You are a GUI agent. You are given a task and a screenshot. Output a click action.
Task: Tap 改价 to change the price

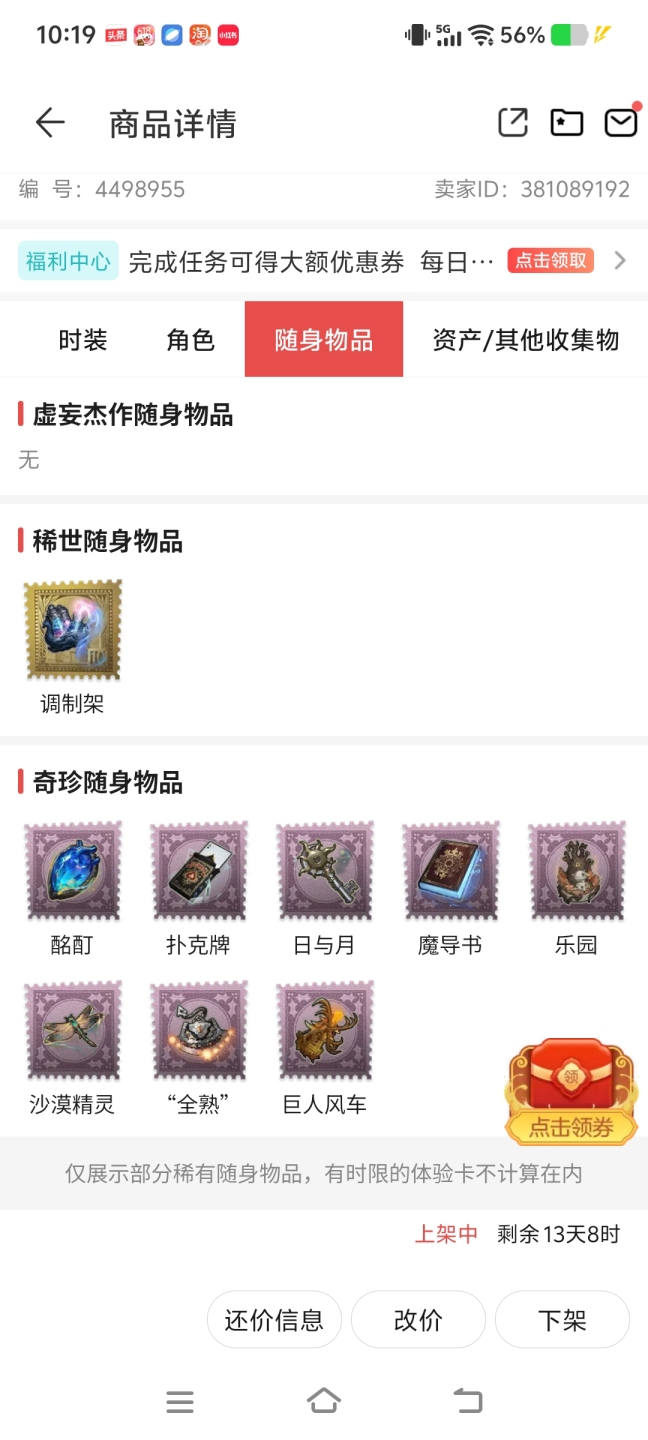click(418, 1320)
